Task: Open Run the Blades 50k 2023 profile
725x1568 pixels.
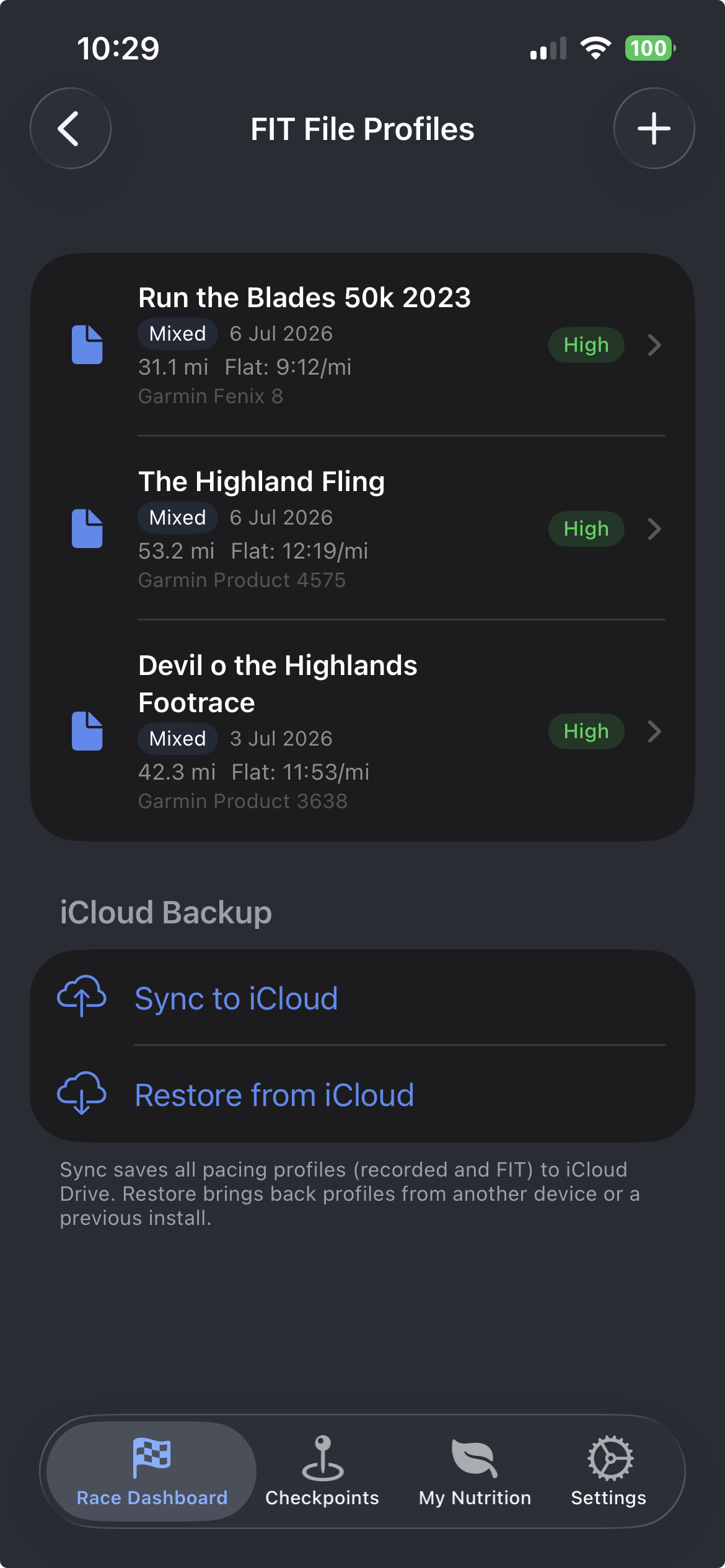Action: pos(362,344)
